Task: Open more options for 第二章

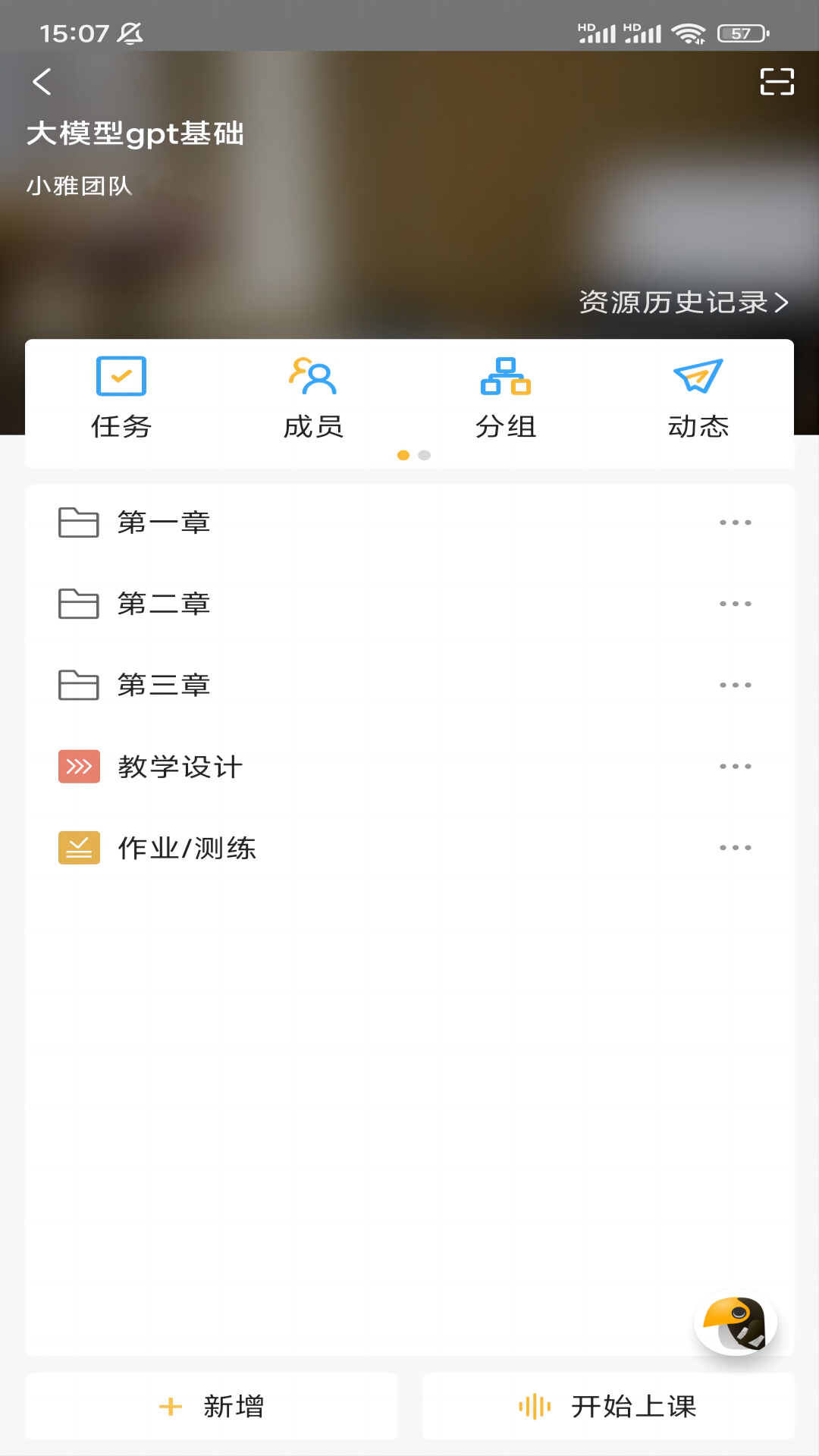Action: pyautogui.click(x=736, y=603)
